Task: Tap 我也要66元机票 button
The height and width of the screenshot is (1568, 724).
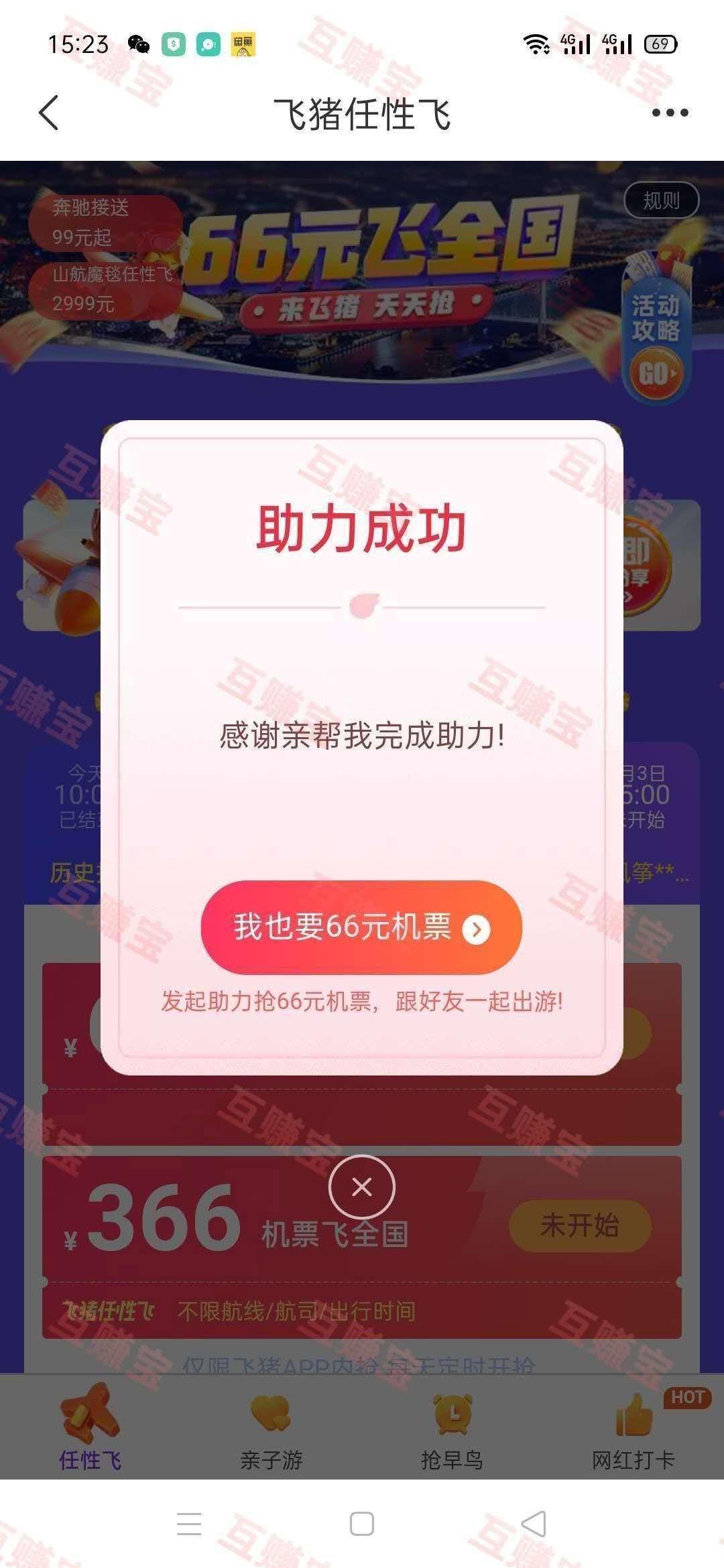Action: 361,927
